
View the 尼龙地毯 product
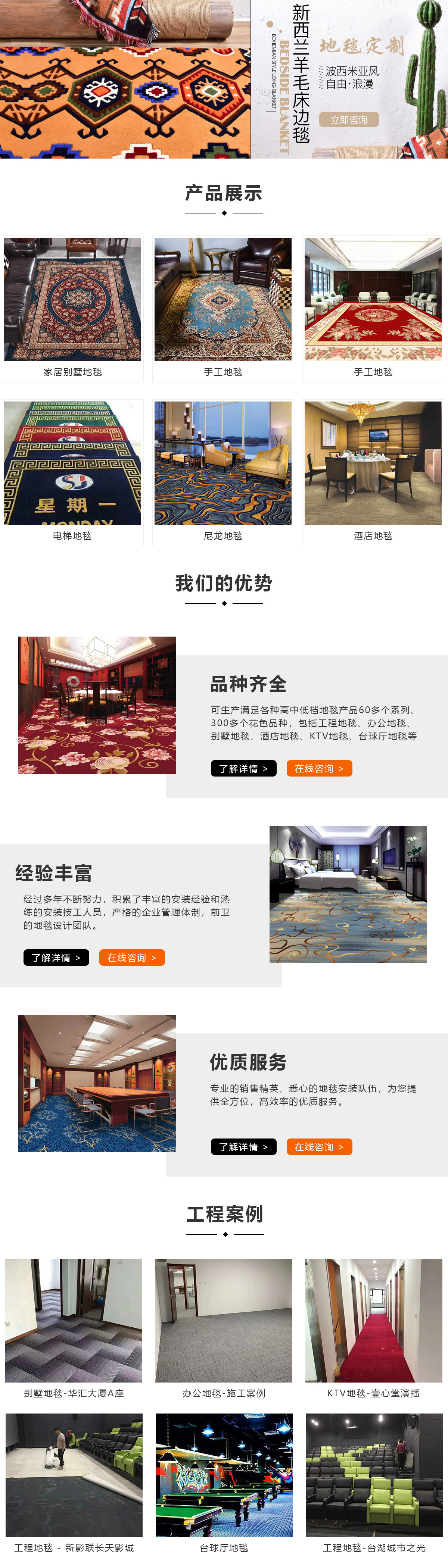point(223,472)
